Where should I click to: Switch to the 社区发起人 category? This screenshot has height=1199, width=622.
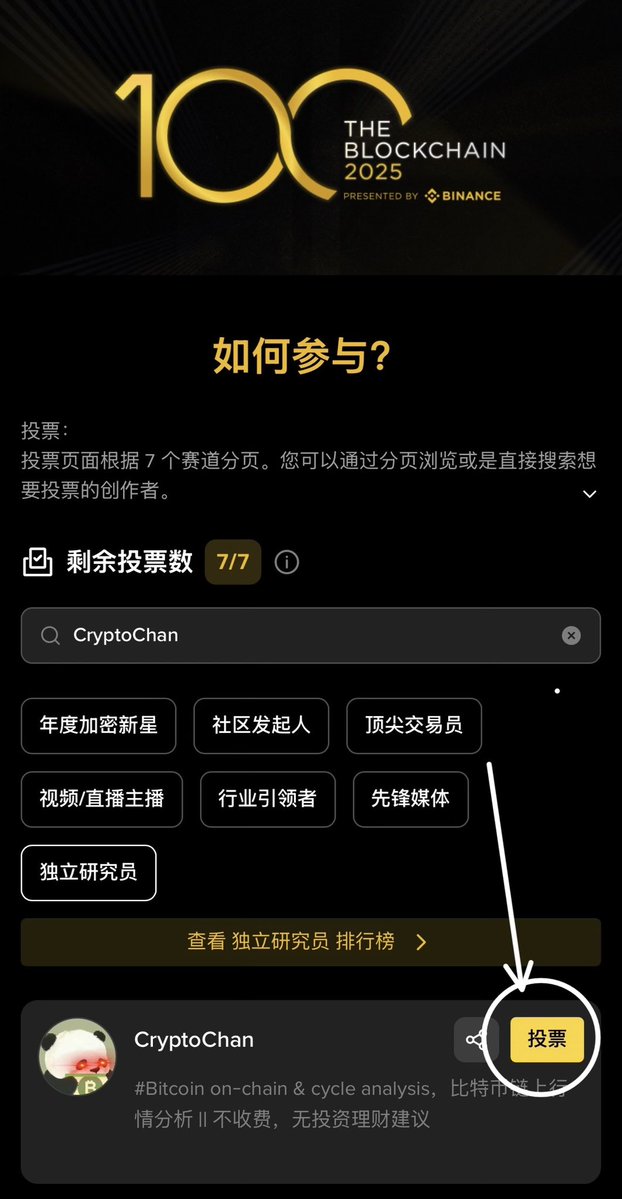click(260, 725)
